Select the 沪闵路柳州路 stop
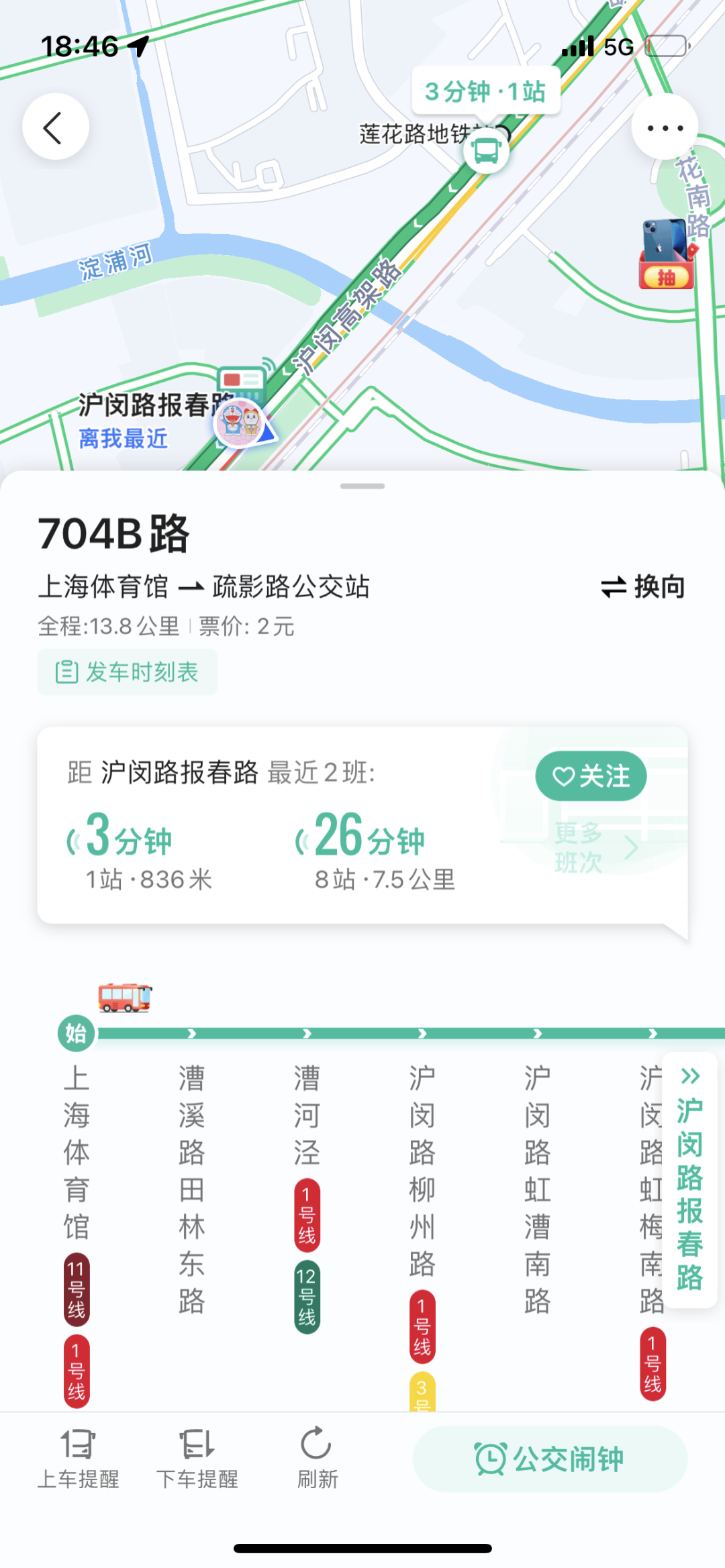This screenshot has width=725, height=1568. tap(422, 1169)
